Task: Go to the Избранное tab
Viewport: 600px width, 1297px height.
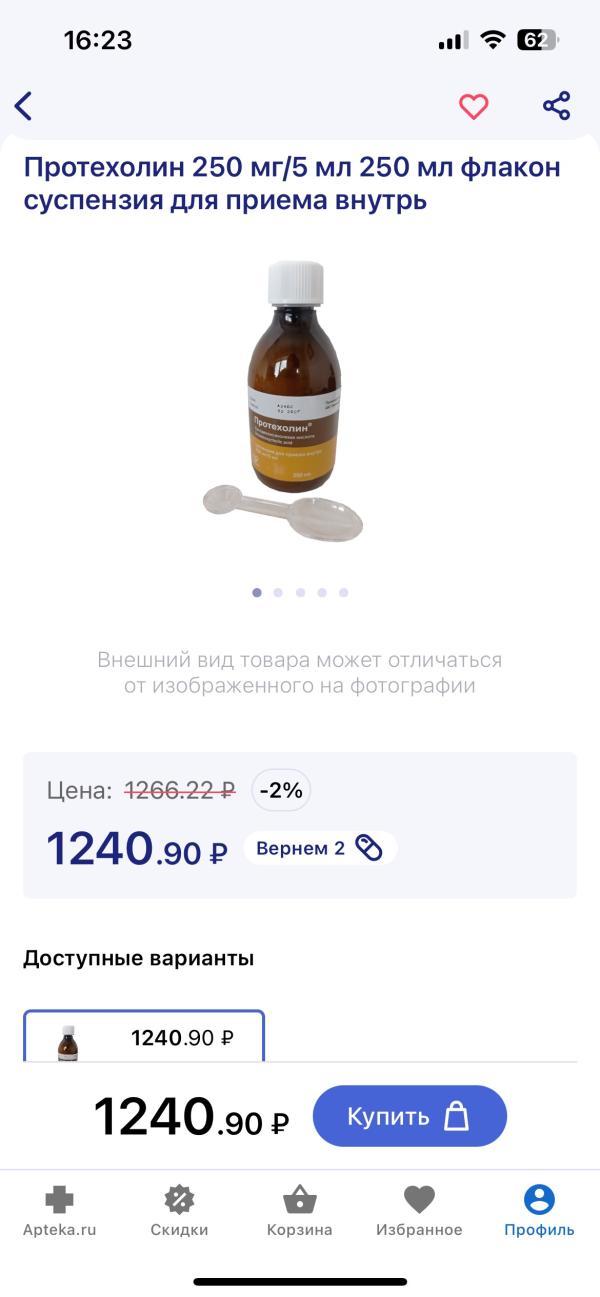Action: pos(419,1212)
